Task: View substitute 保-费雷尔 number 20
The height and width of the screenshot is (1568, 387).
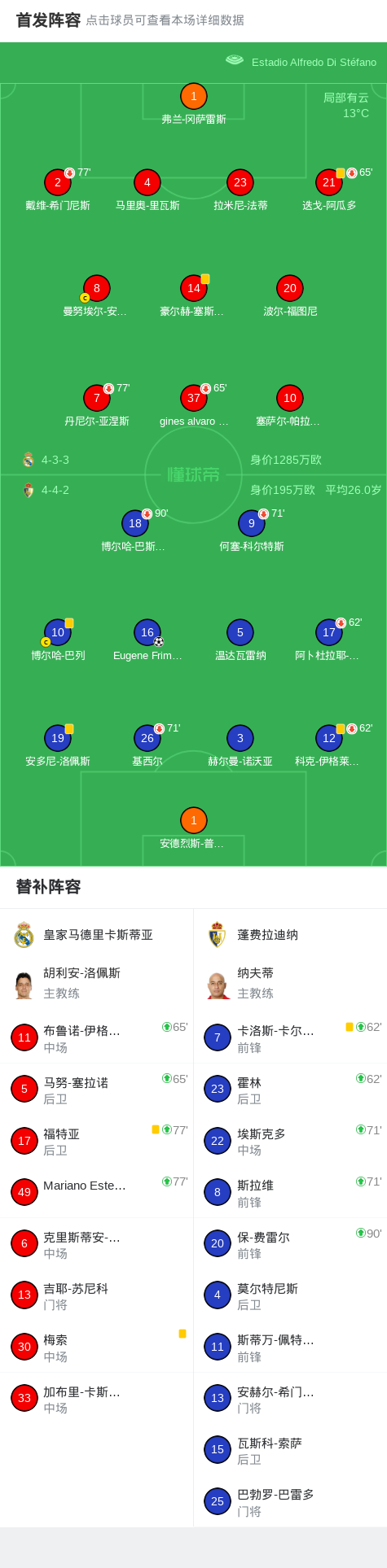Action: pos(290,1243)
